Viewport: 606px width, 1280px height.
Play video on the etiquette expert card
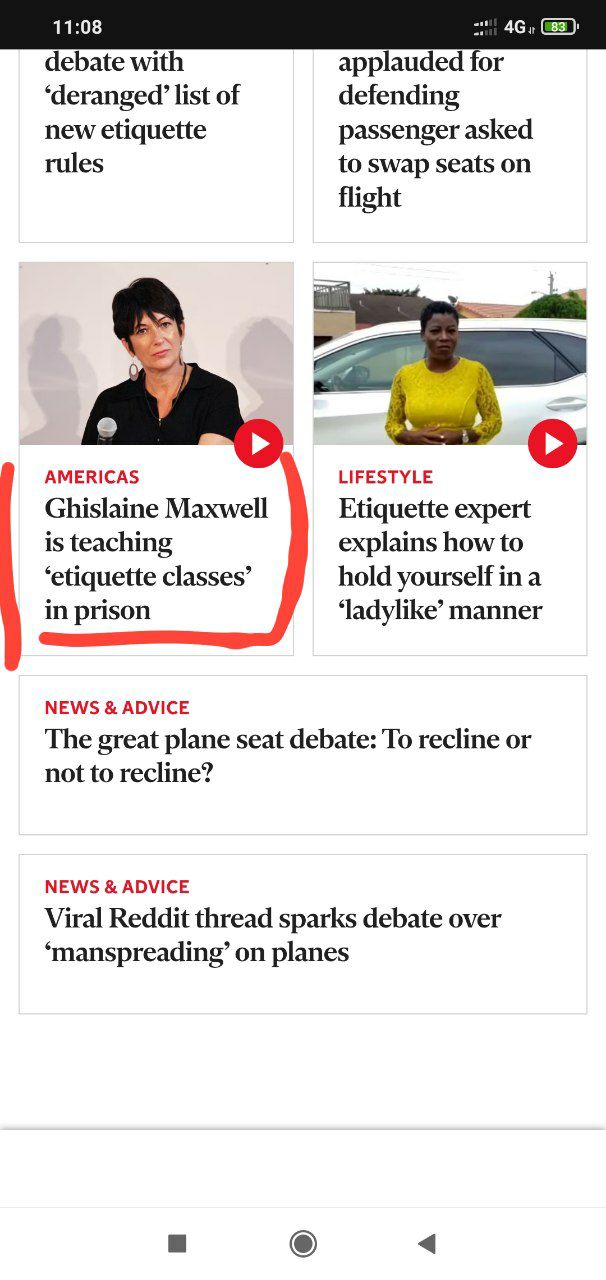point(552,443)
